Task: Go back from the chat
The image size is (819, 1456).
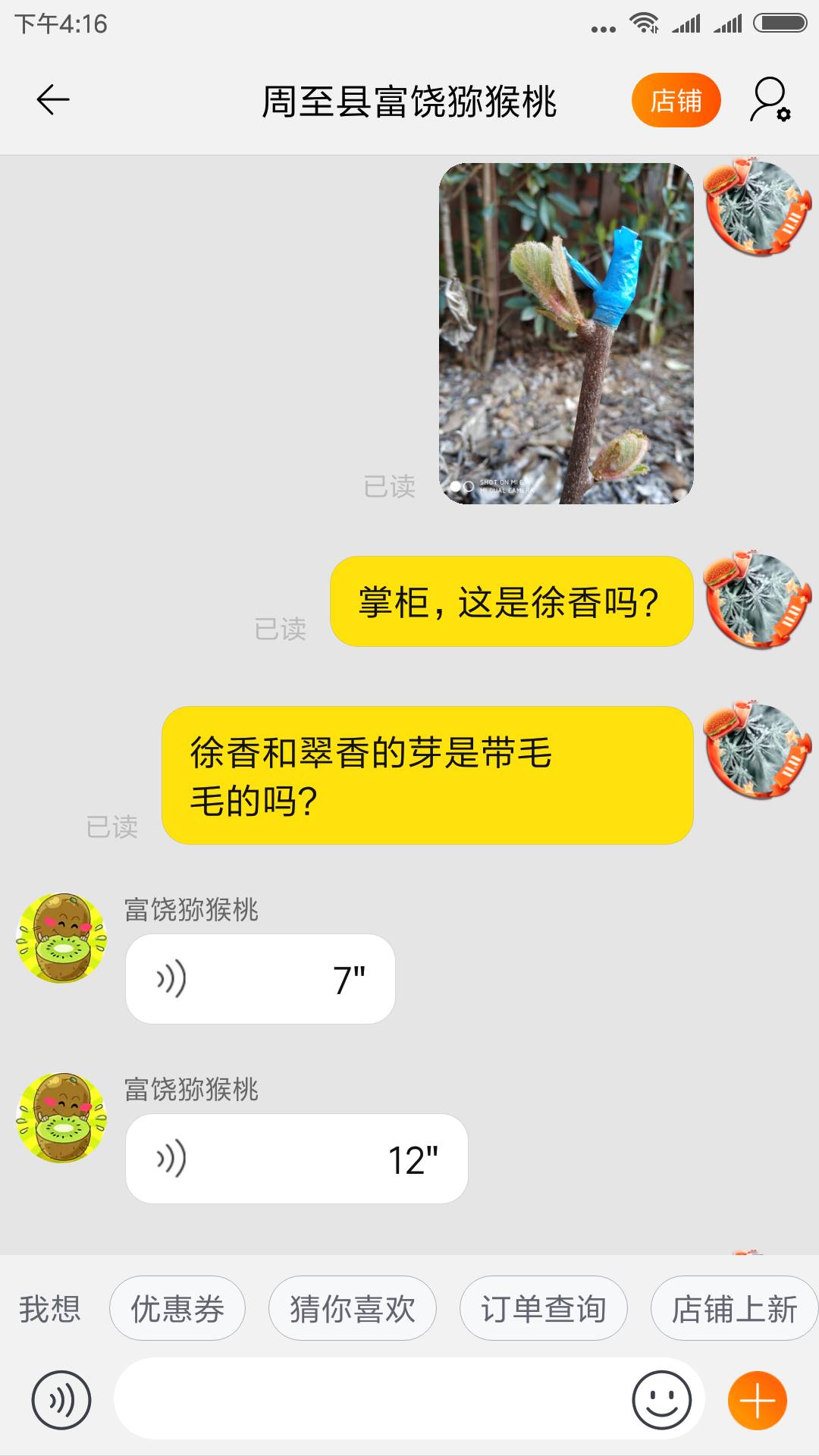Action: [x=53, y=100]
